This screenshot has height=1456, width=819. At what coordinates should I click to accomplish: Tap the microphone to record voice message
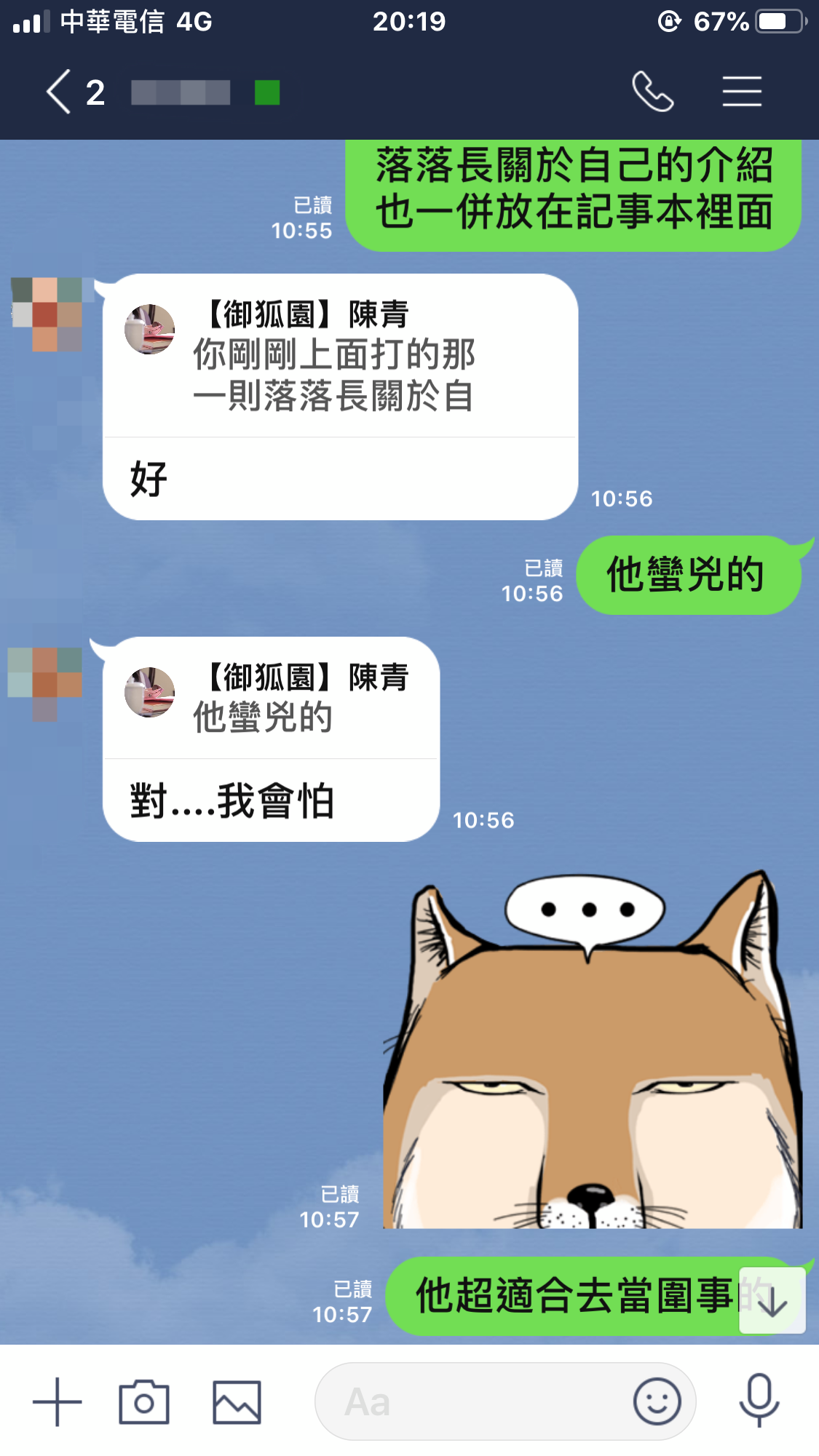(x=759, y=1400)
